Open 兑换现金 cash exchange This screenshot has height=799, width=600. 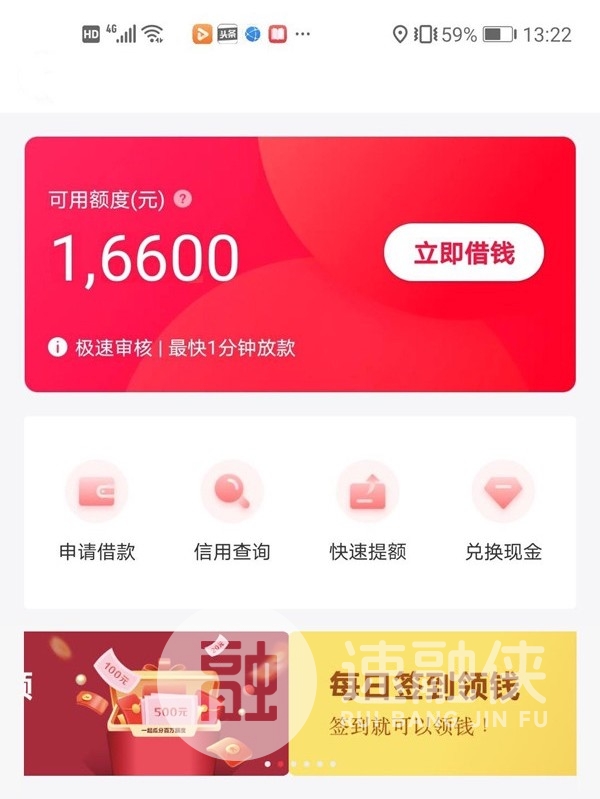pos(503,510)
